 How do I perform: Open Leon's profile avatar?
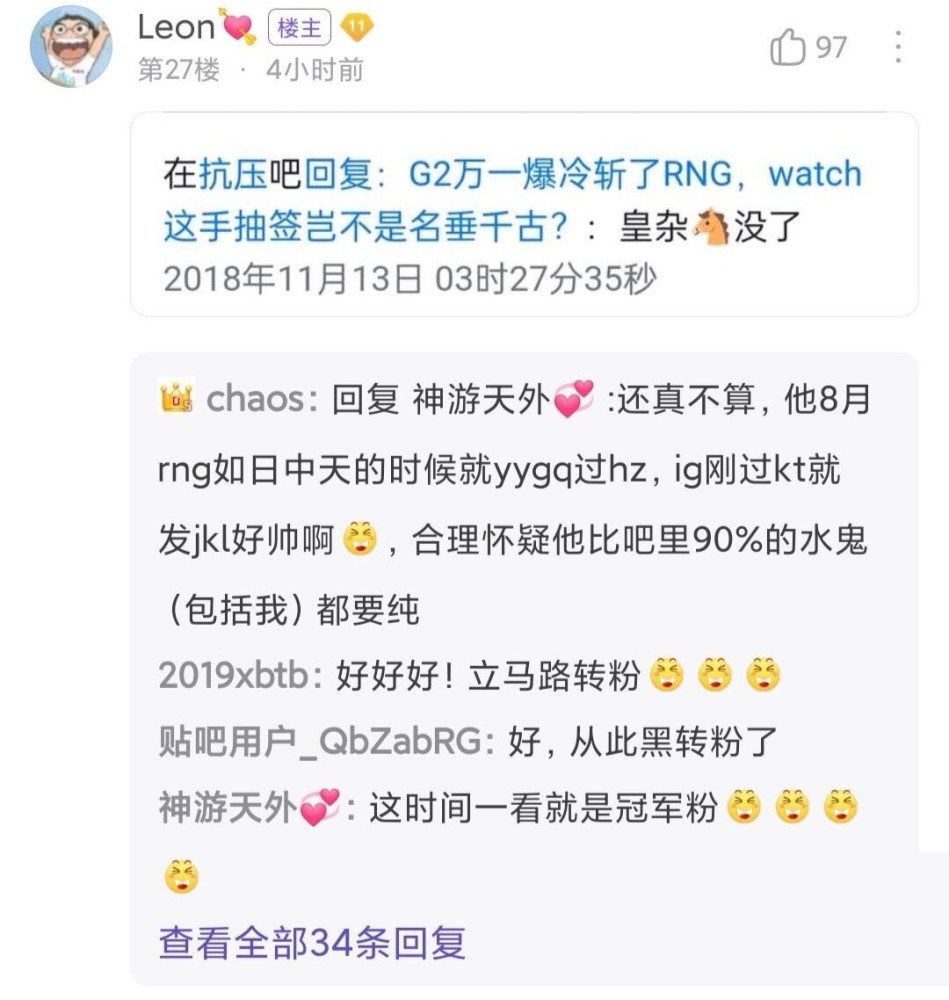pos(70,46)
